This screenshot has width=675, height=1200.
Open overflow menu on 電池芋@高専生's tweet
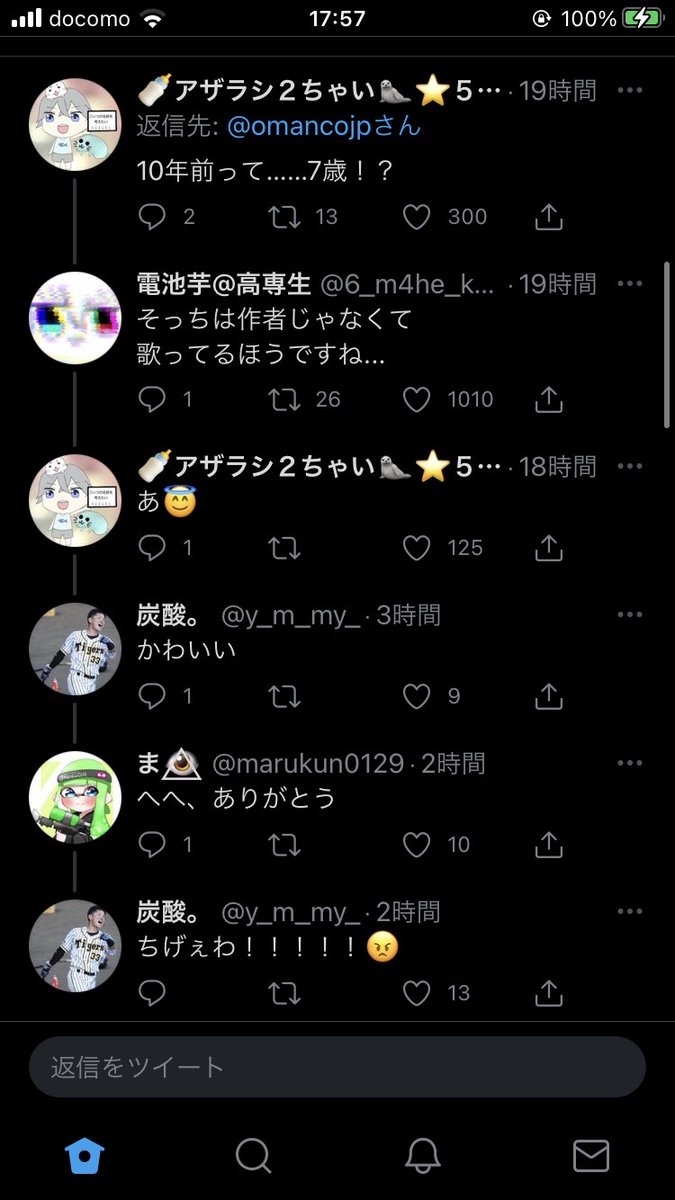coord(630,283)
